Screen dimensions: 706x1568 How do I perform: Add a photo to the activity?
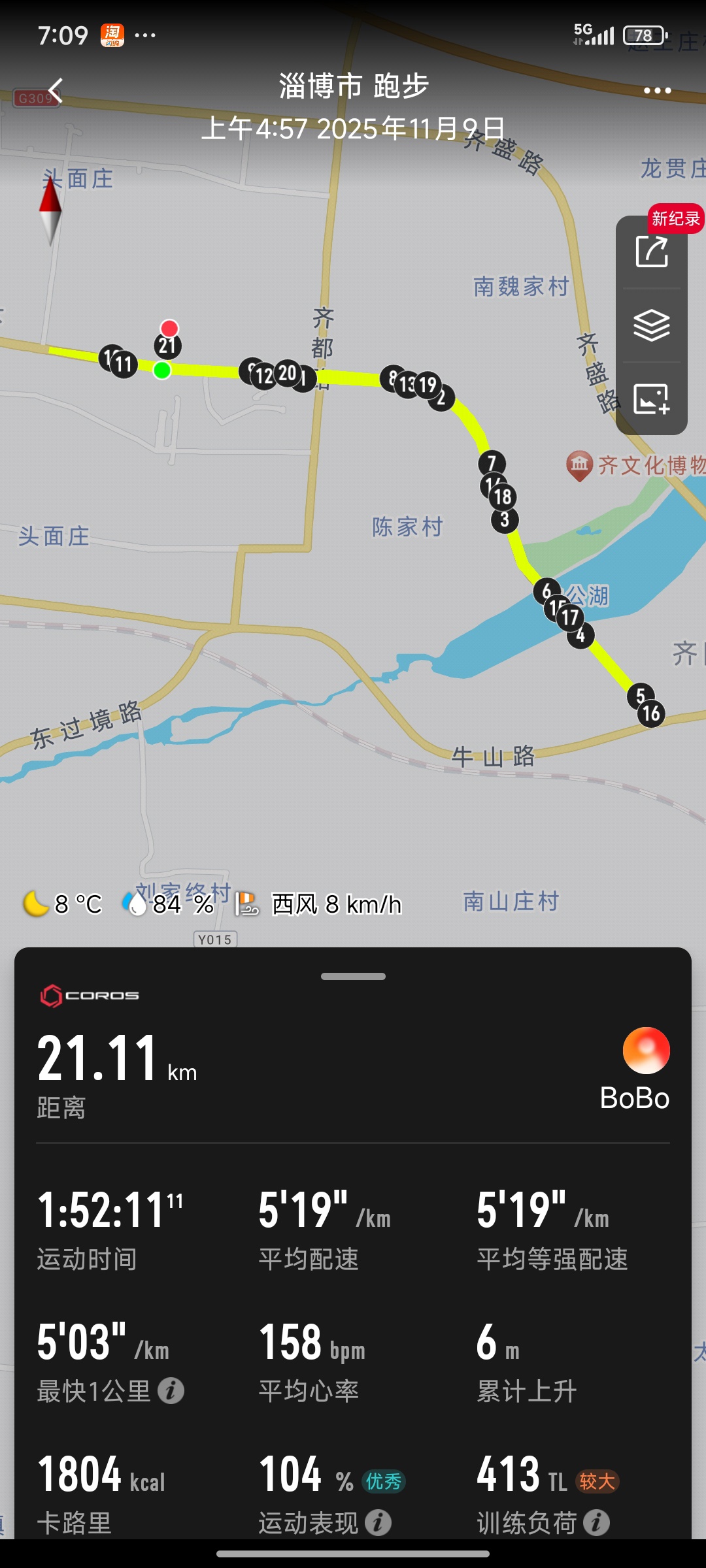652,399
